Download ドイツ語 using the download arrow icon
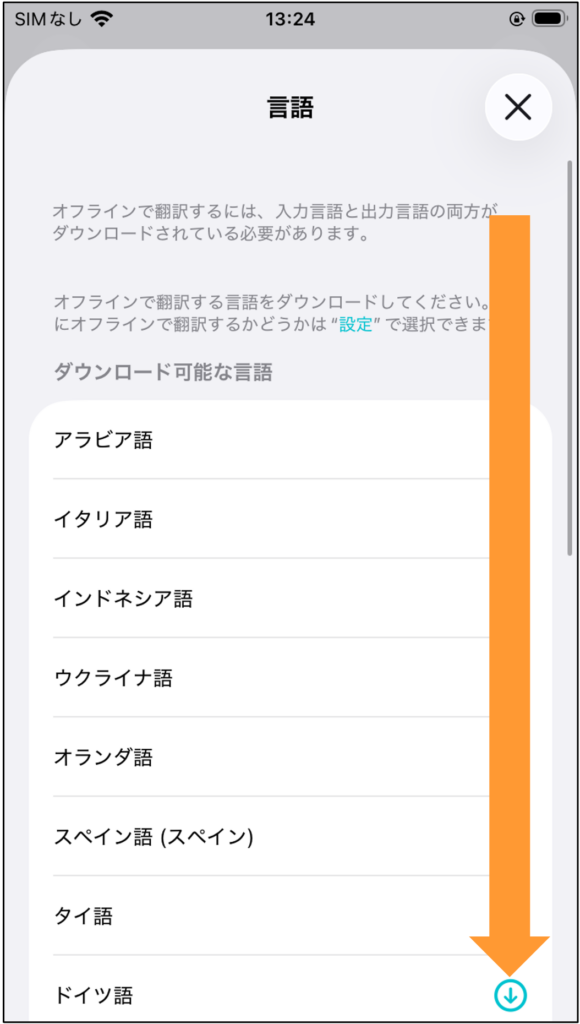This screenshot has height=1024, width=580. (x=511, y=995)
